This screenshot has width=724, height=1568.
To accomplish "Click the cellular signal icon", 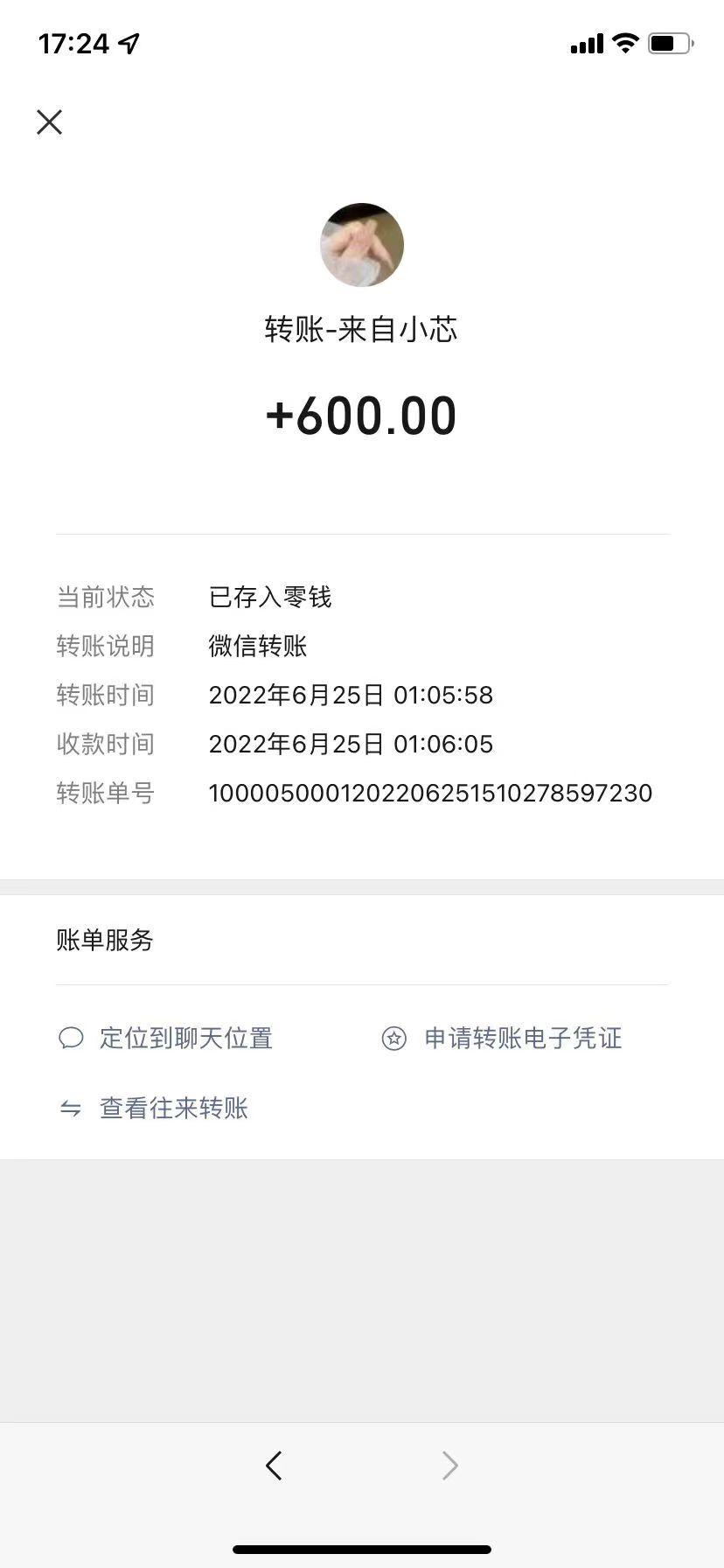I will coord(586,42).
